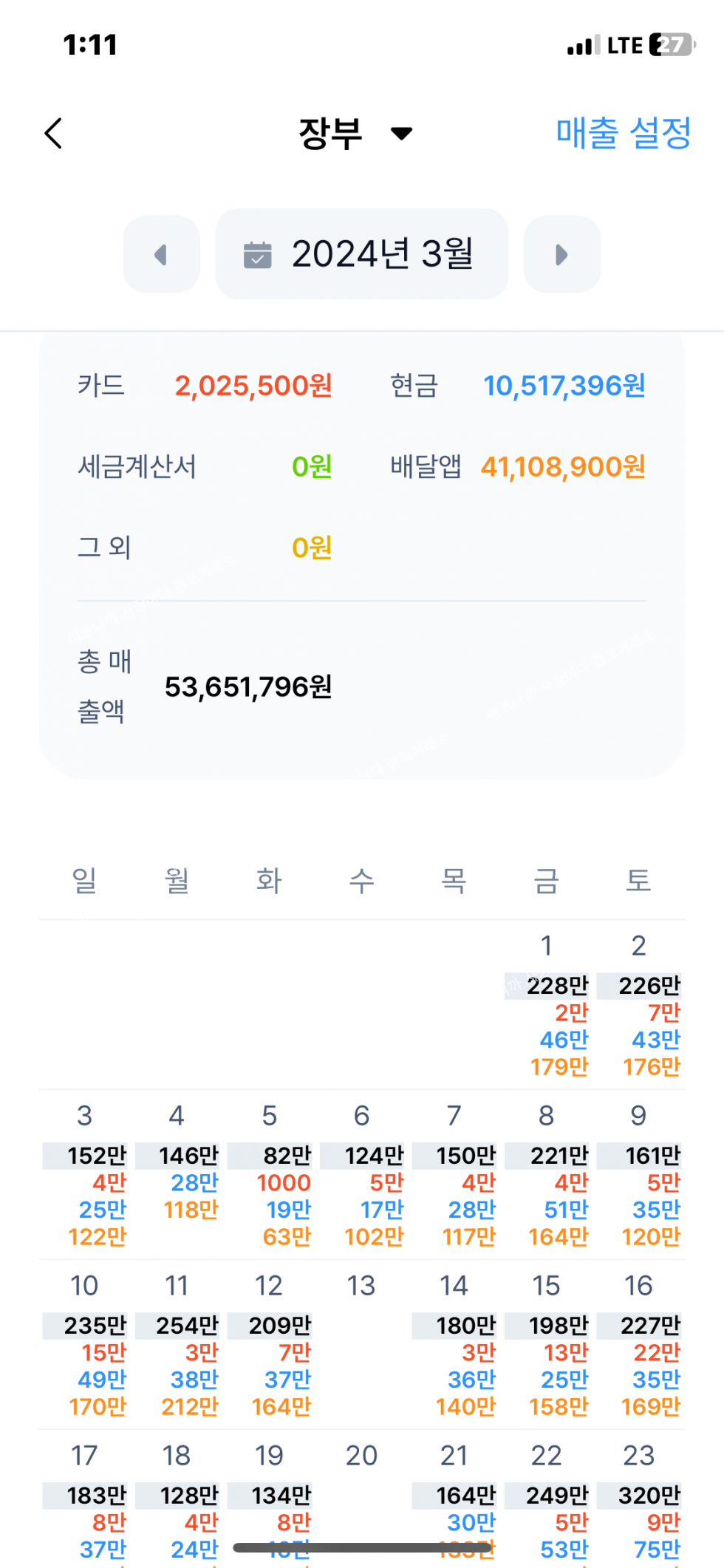Go to the previous month
The image size is (724, 1568).
click(161, 255)
